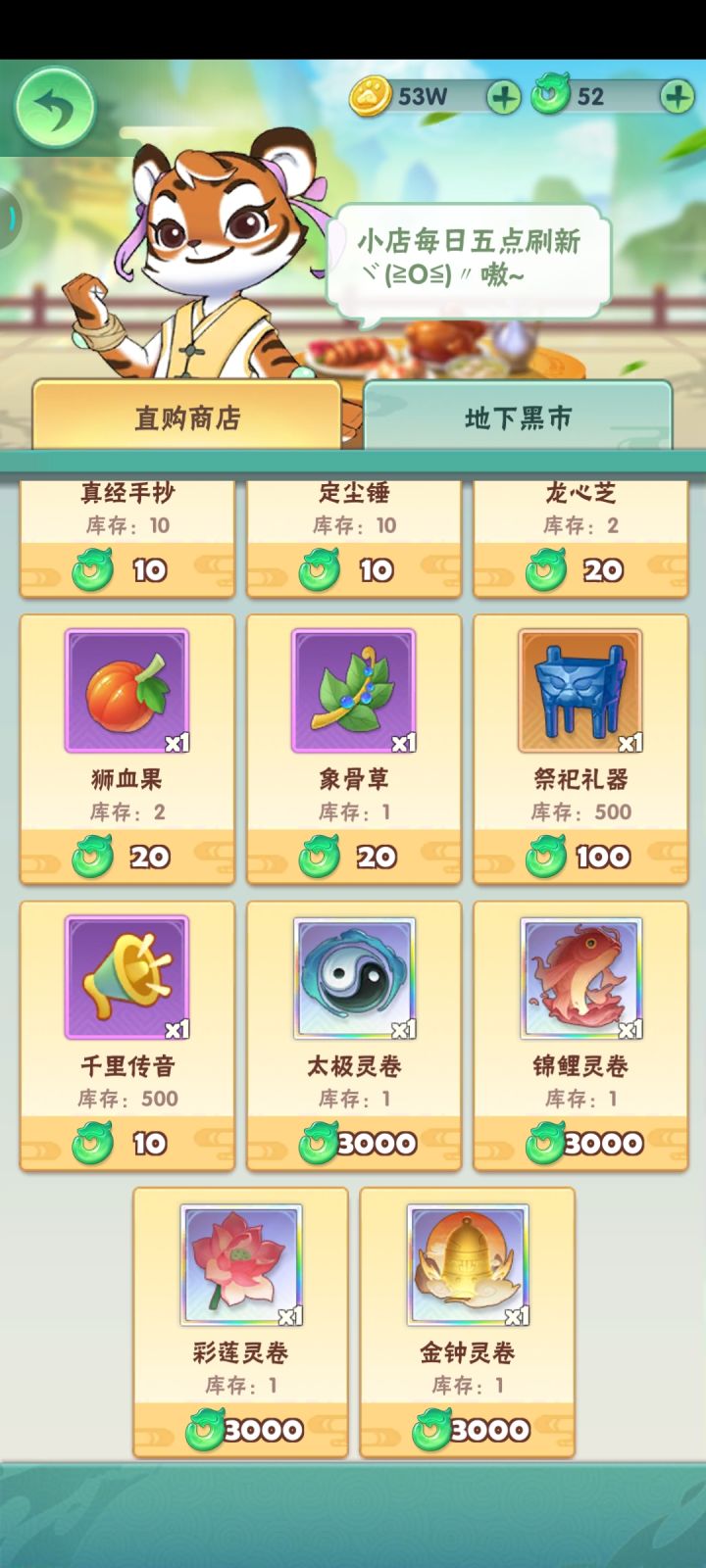The image size is (706, 1568).
Task: Click the gold coin currency icon
Action: [370, 97]
